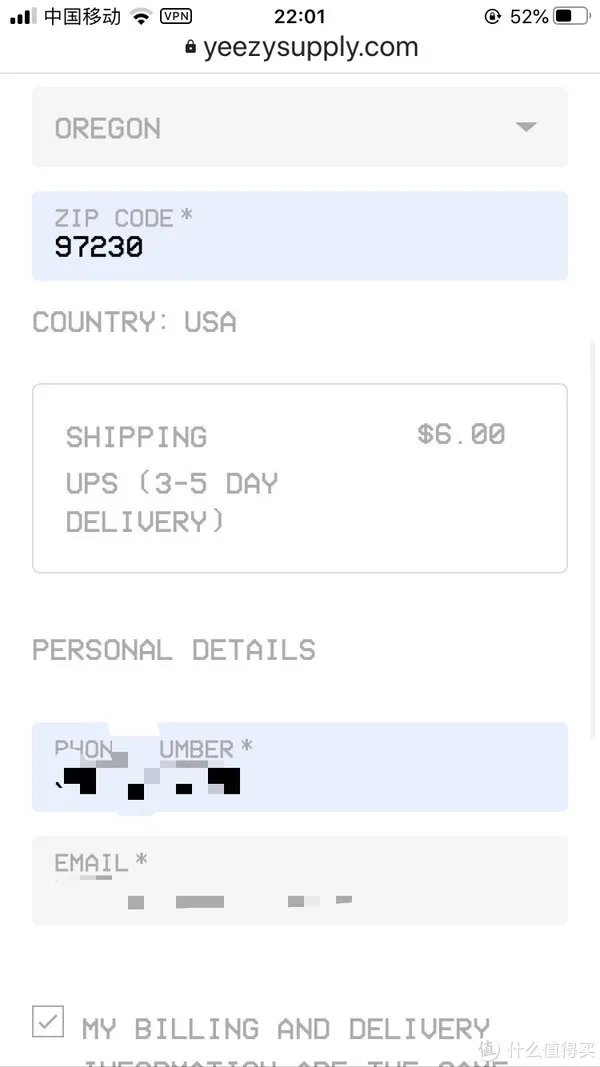Tap the email input field
This screenshot has height=1067, width=600.
300,880
